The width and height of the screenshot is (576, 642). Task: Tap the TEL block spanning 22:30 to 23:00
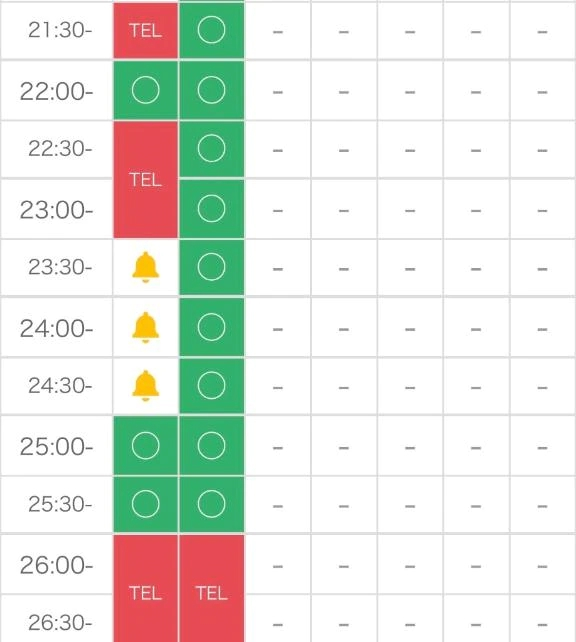tap(146, 179)
